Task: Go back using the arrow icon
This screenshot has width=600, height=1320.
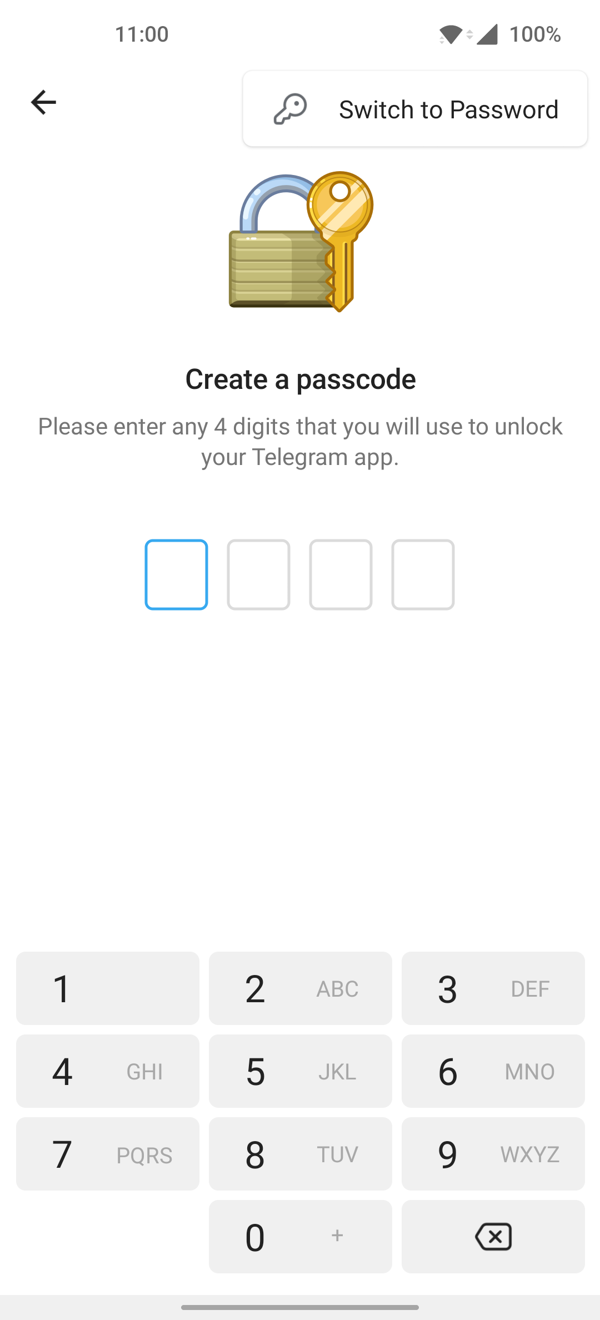Action: [43, 102]
